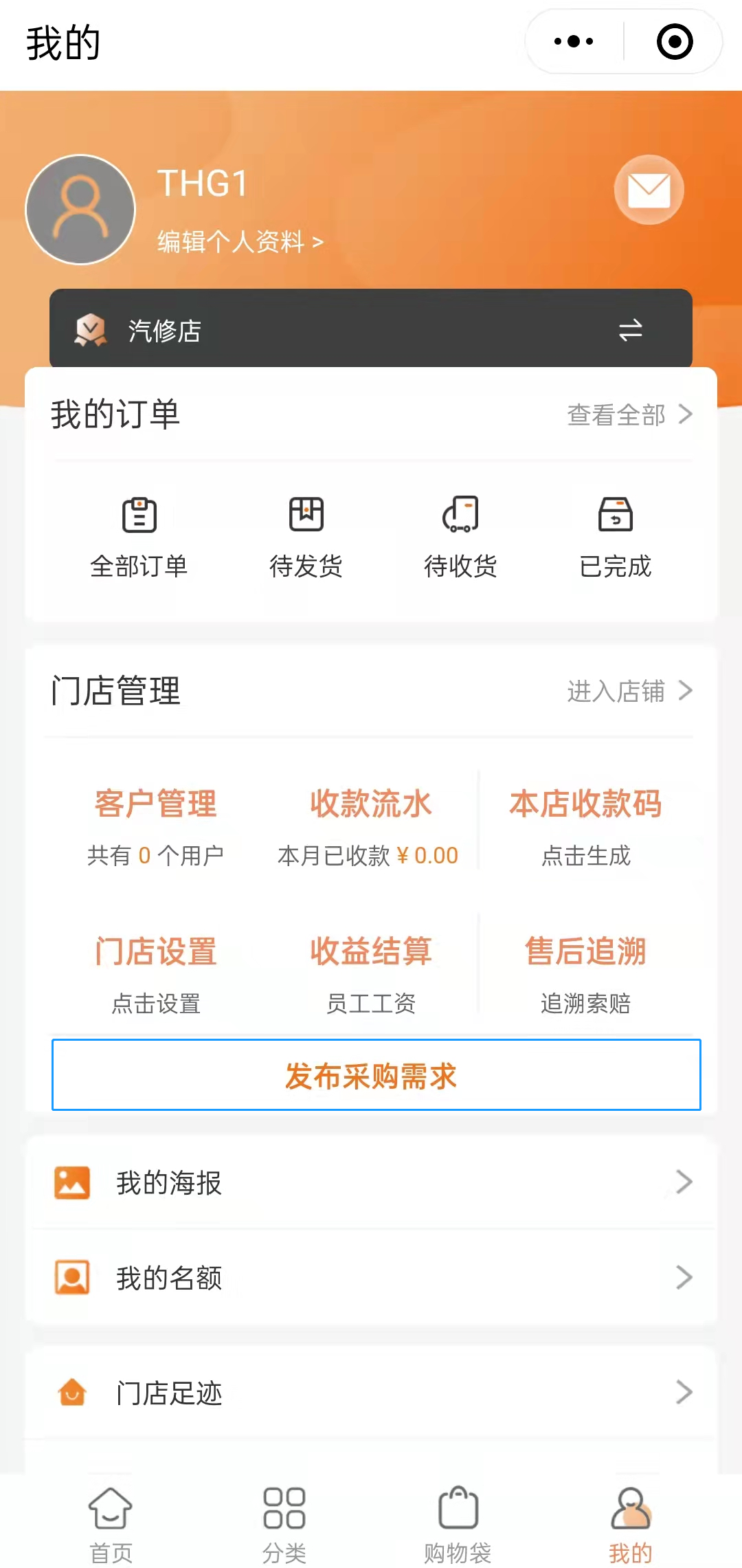Screen dimensions: 742x1568
Task: Close the mini program via circle button
Action: coord(675,41)
